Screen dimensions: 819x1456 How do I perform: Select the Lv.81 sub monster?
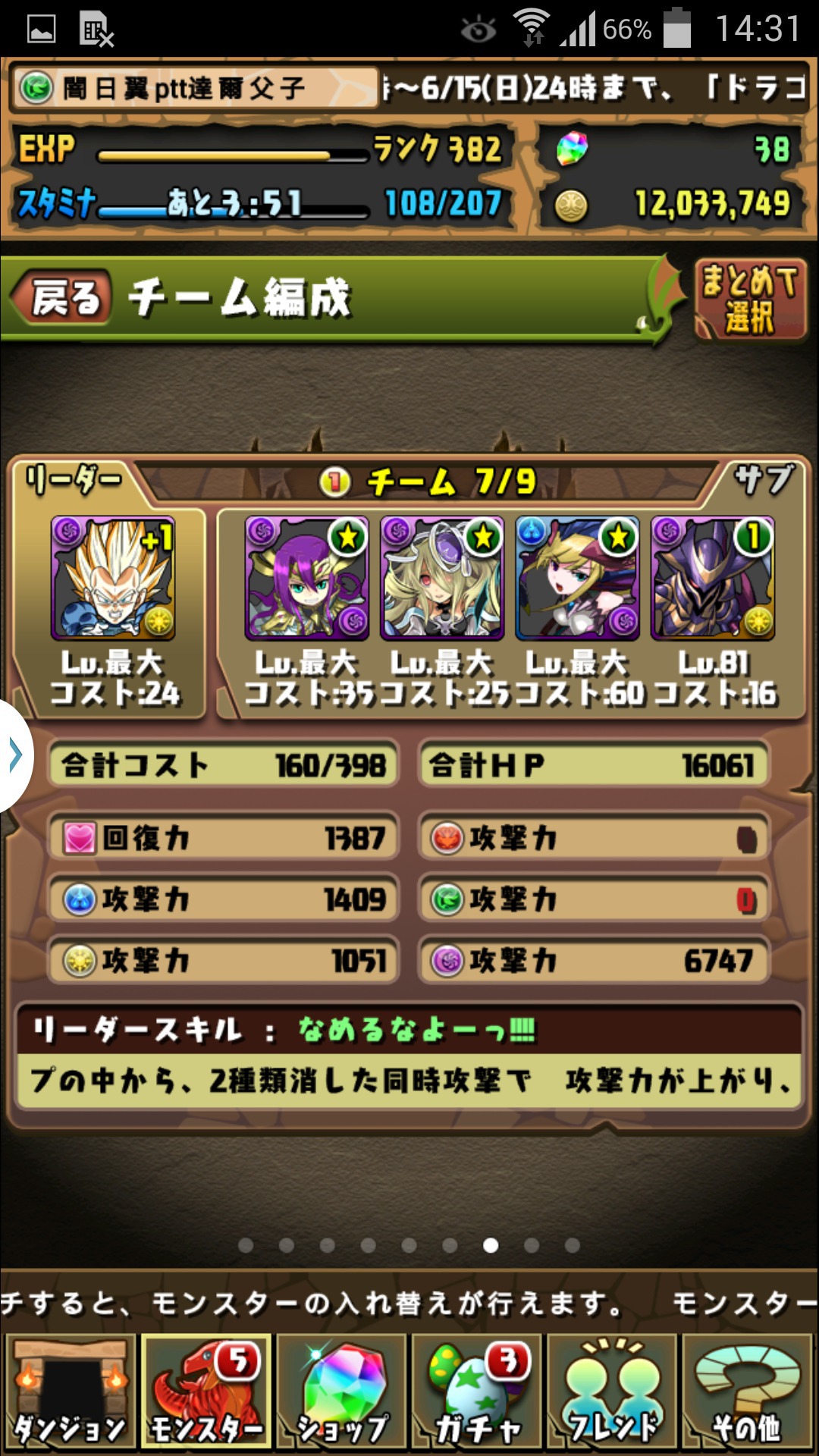(x=713, y=579)
